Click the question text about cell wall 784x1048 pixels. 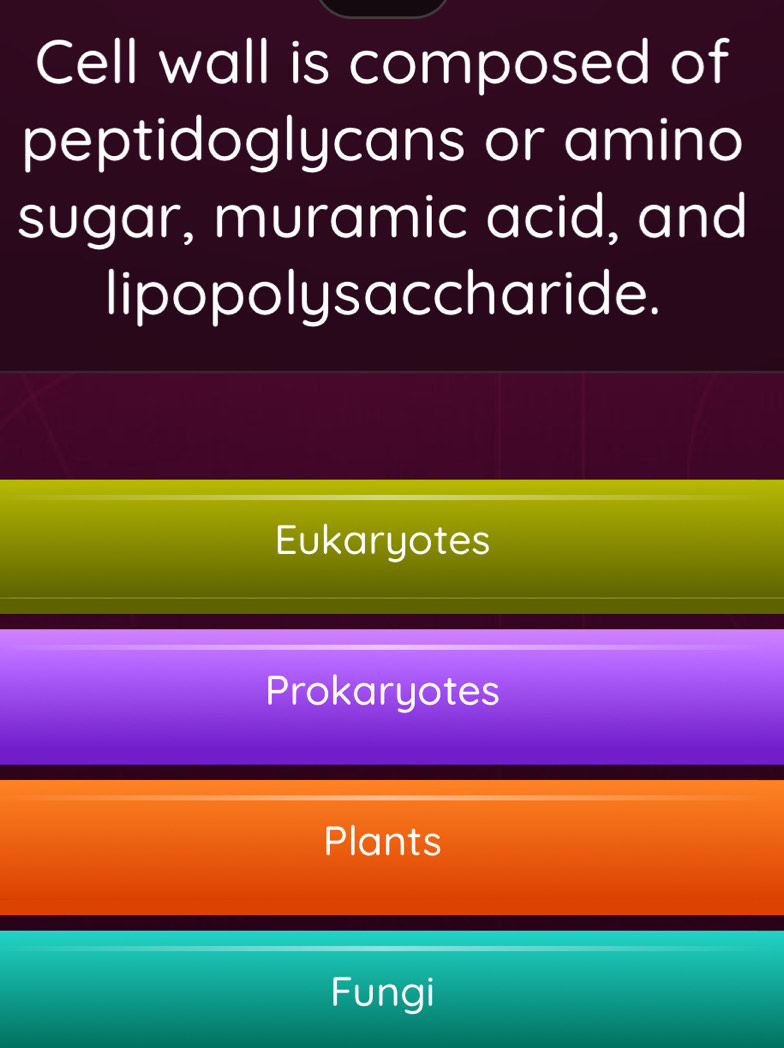(382, 180)
